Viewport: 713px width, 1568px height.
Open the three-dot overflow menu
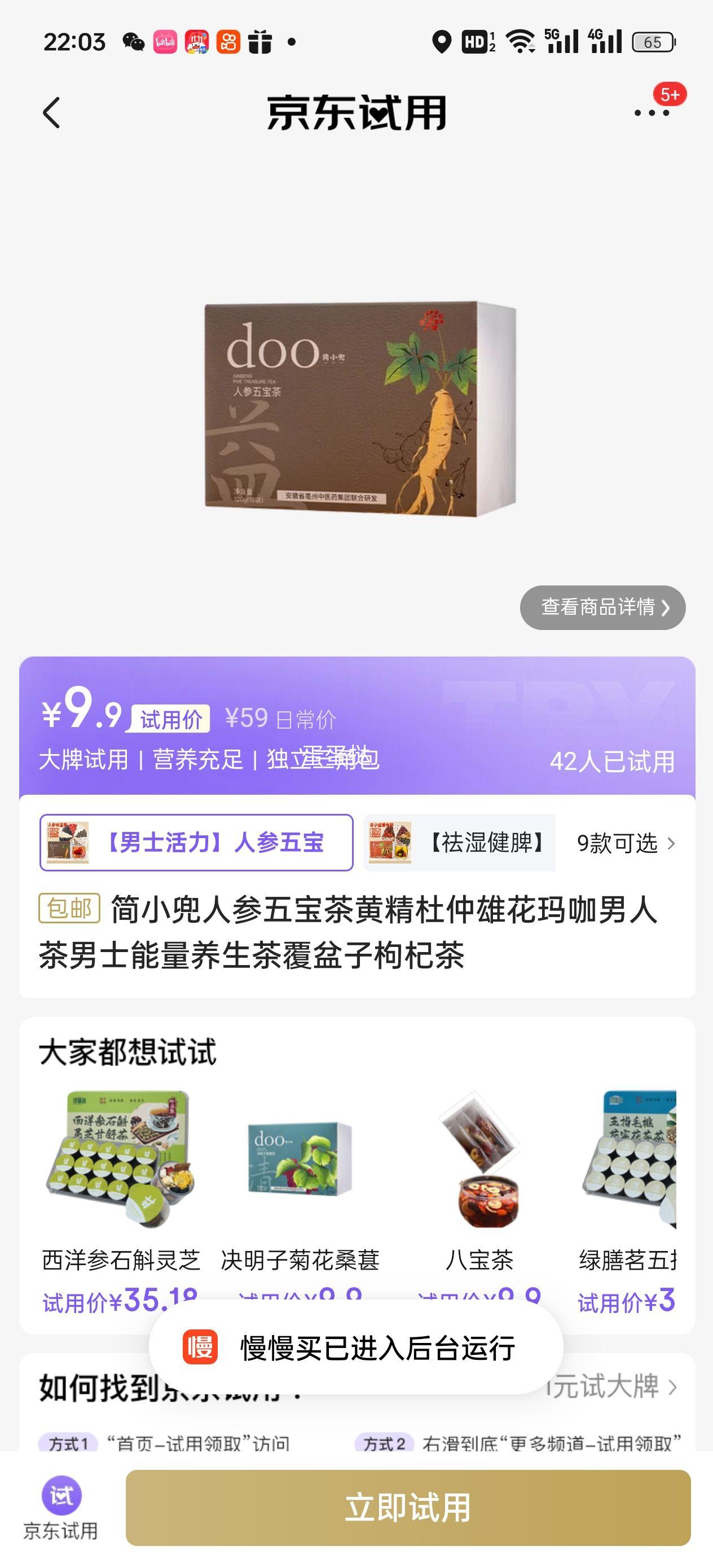tap(651, 113)
